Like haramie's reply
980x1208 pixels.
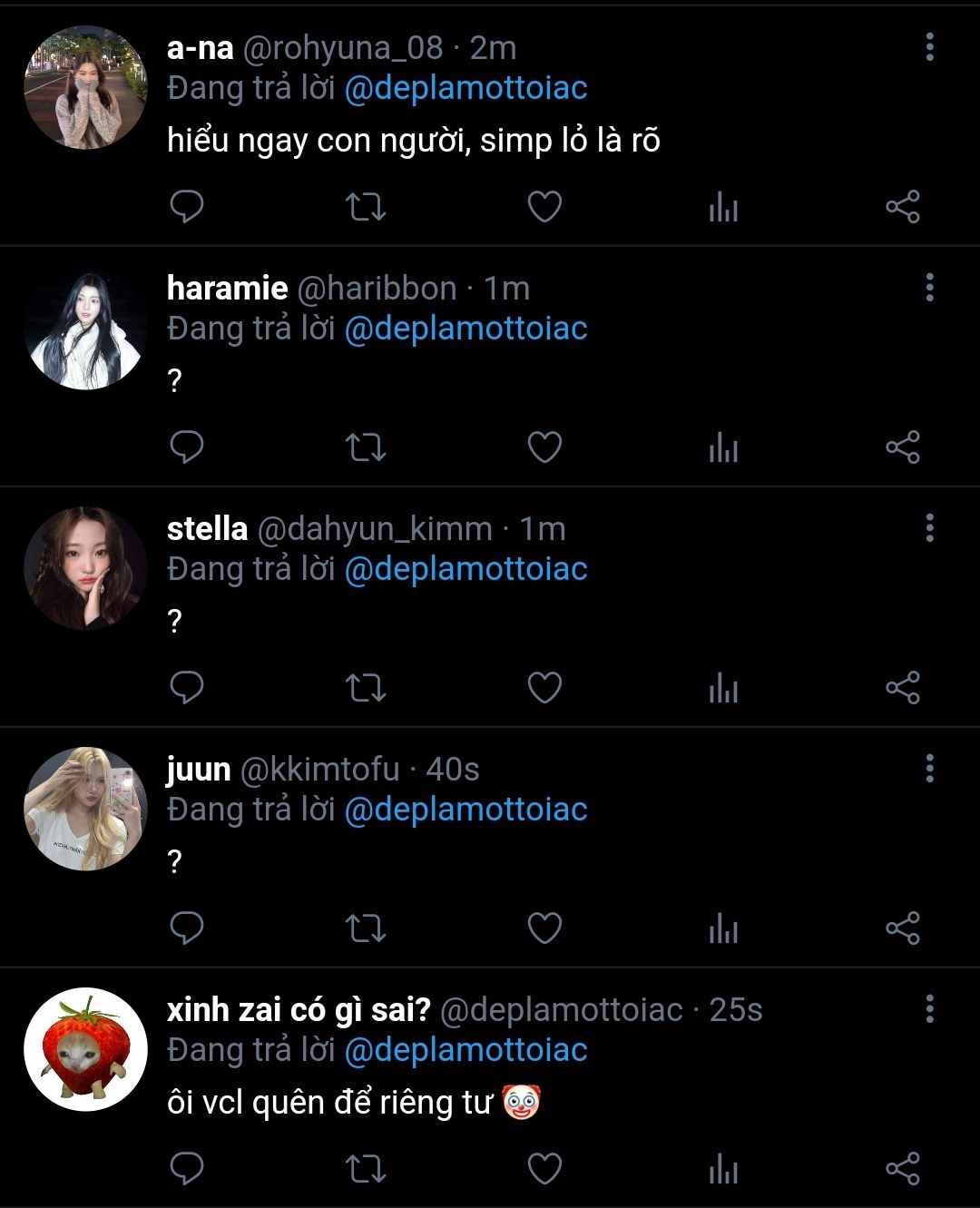coord(544,447)
